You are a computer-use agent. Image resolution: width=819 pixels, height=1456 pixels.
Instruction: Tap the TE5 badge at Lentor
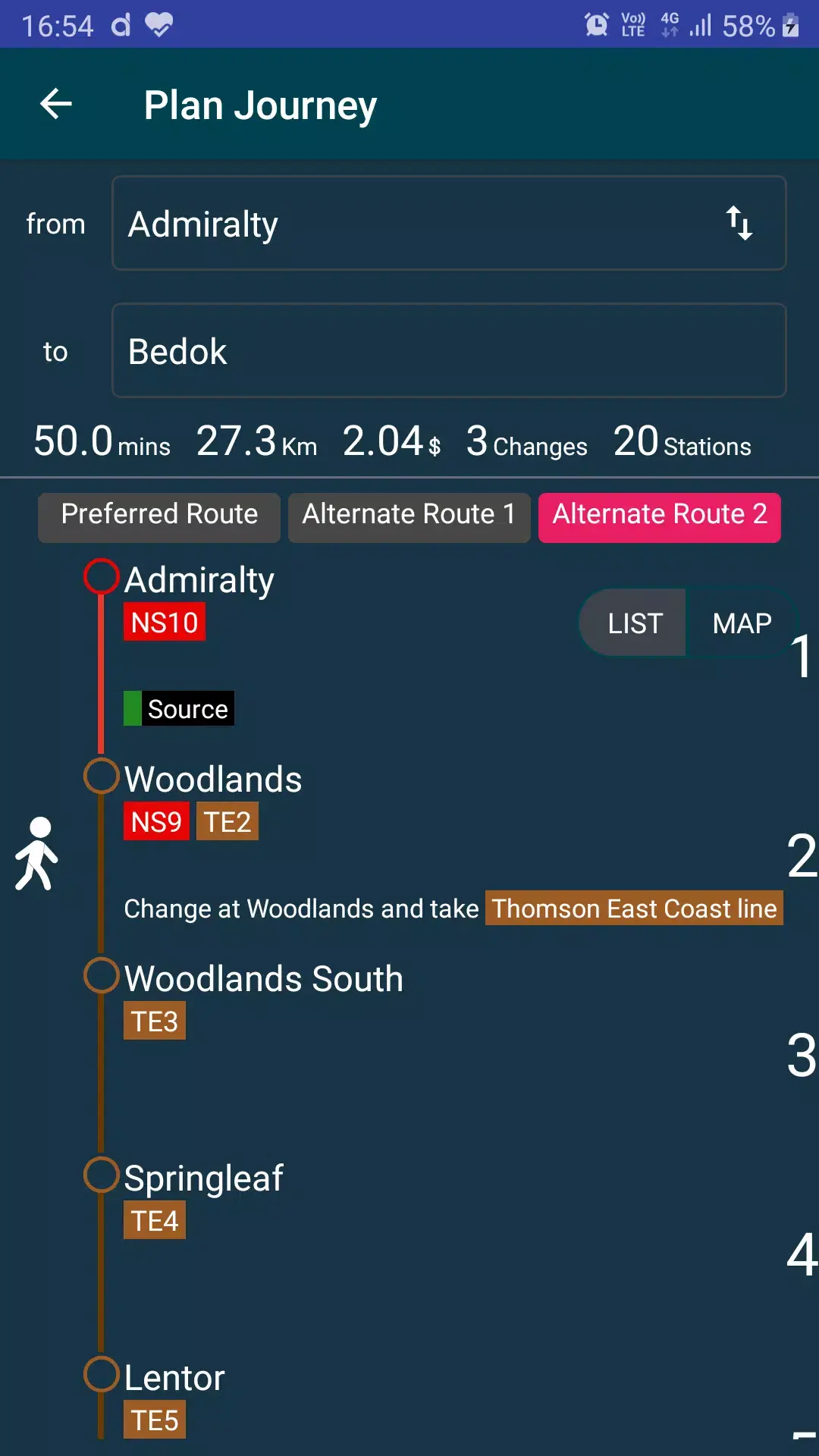154,1420
